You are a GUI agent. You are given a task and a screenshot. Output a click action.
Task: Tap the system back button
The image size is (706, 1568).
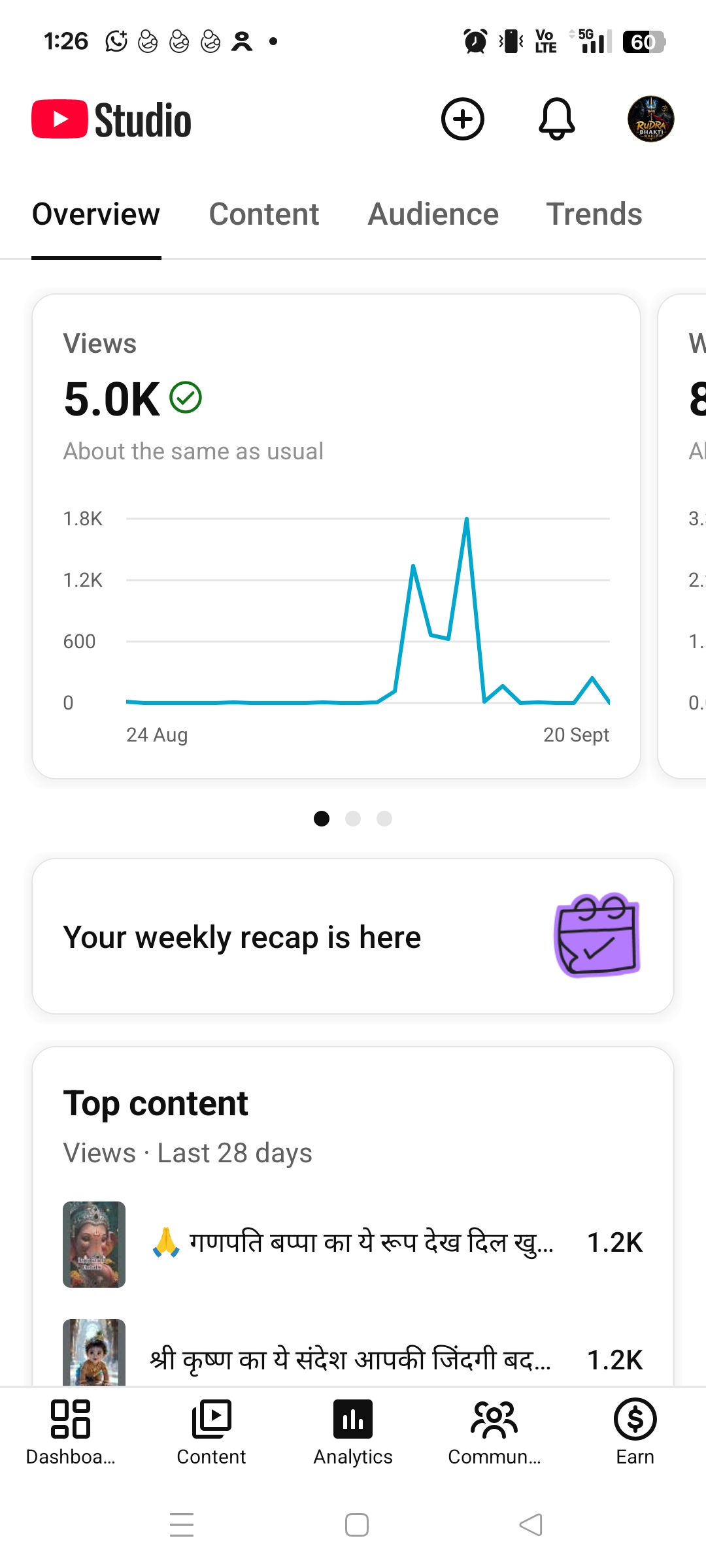coord(531,1525)
